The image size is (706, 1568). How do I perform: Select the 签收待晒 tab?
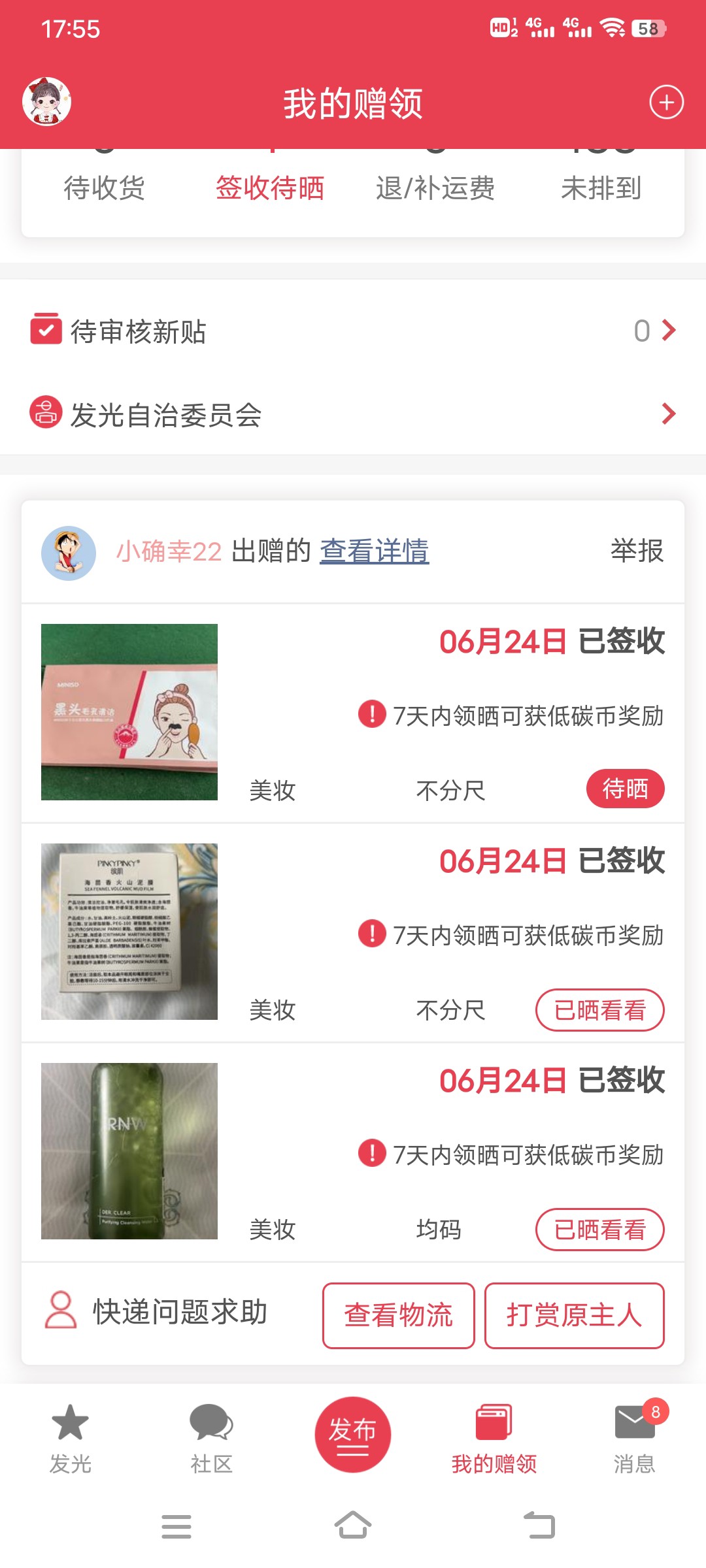pos(270,188)
